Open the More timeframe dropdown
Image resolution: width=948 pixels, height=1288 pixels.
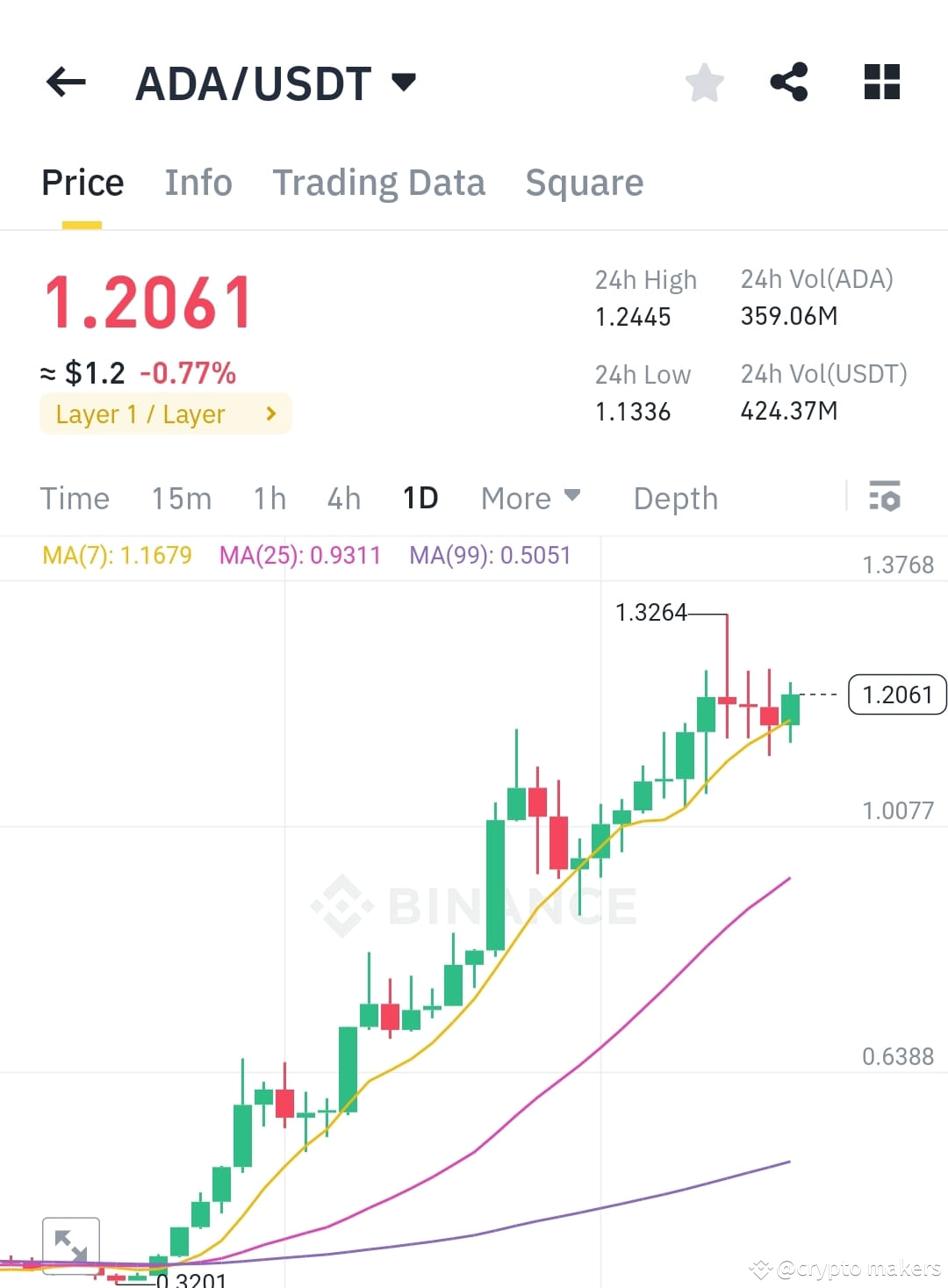pyautogui.click(x=529, y=498)
